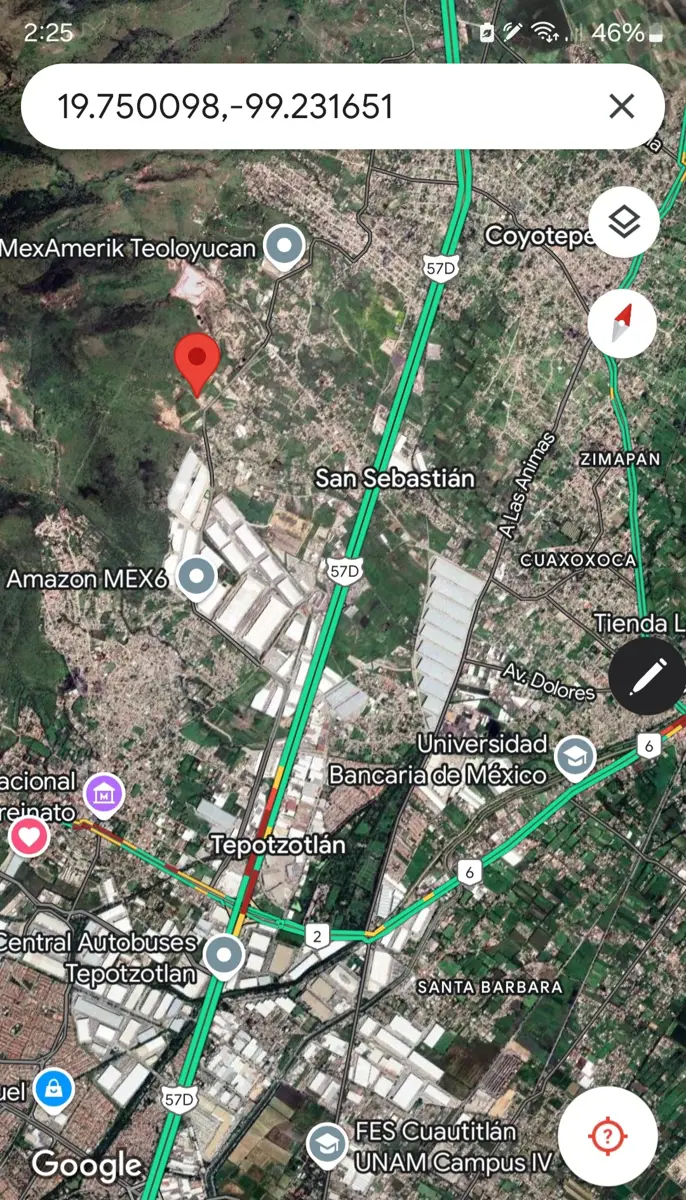Open Central Autobuses Tepotzotlan marker
Image resolution: width=686 pixels, height=1200 pixels.
[x=224, y=955]
